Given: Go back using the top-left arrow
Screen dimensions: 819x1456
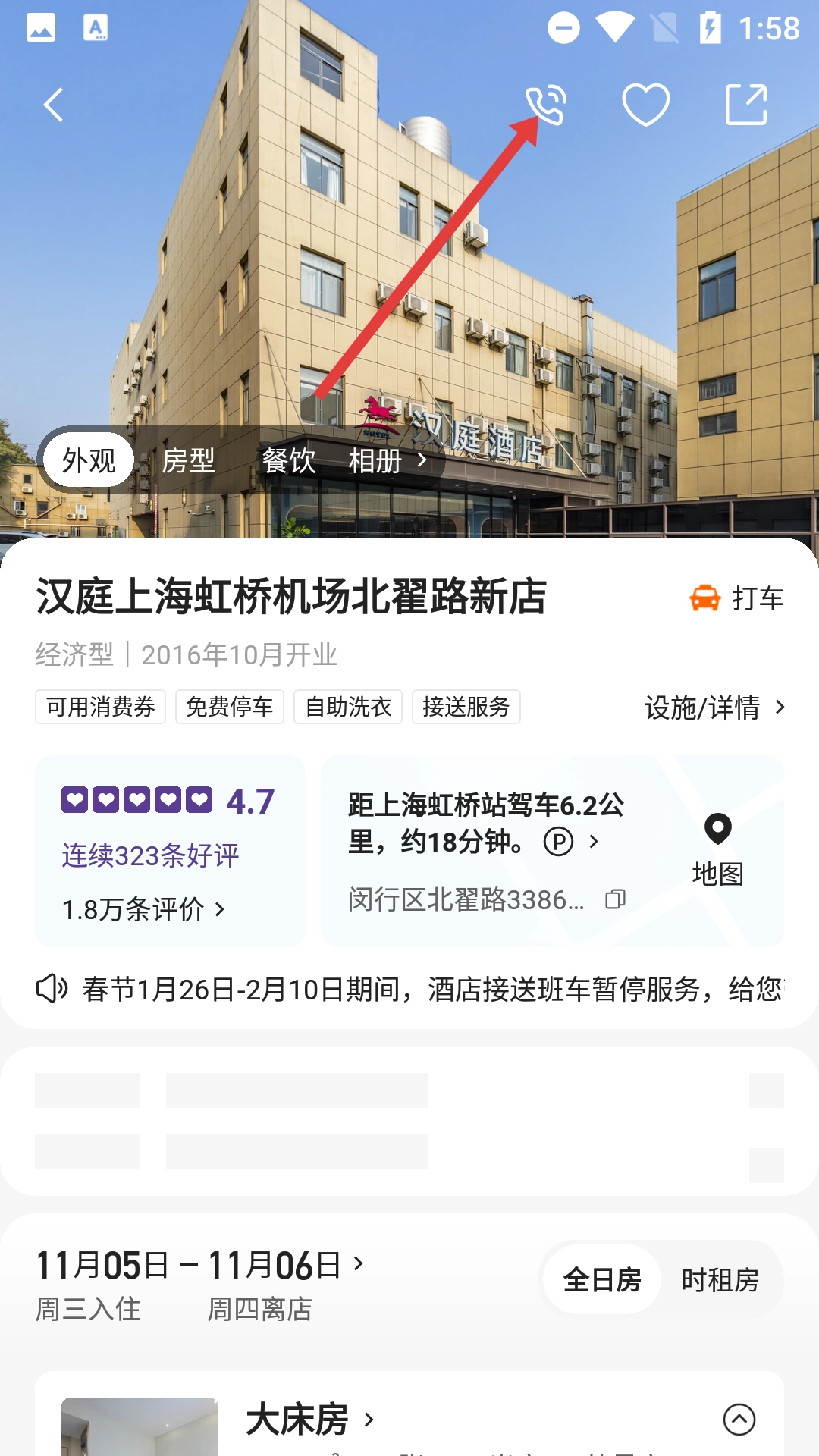Looking at the screenshot, I should pos(53,105).
